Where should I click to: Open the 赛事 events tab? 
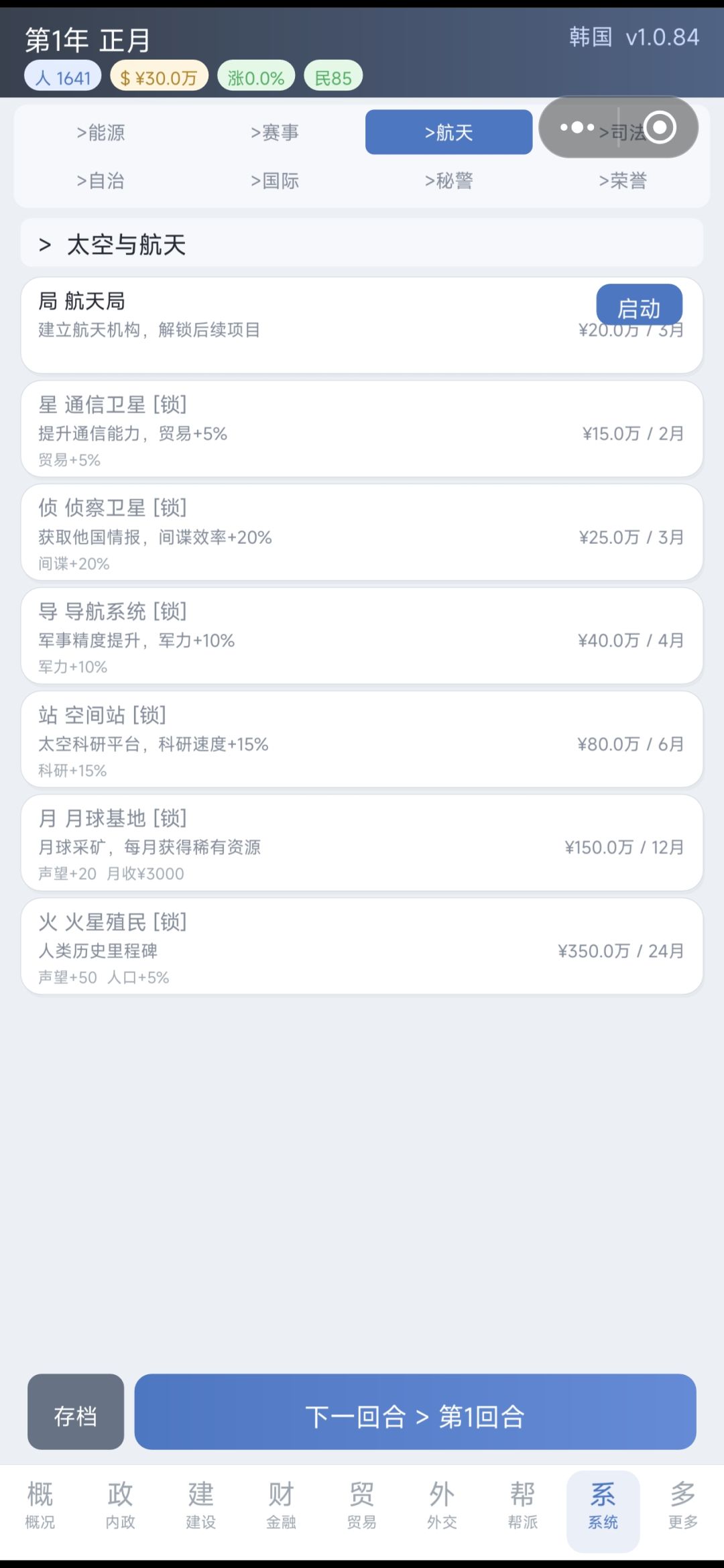[275, 132]
